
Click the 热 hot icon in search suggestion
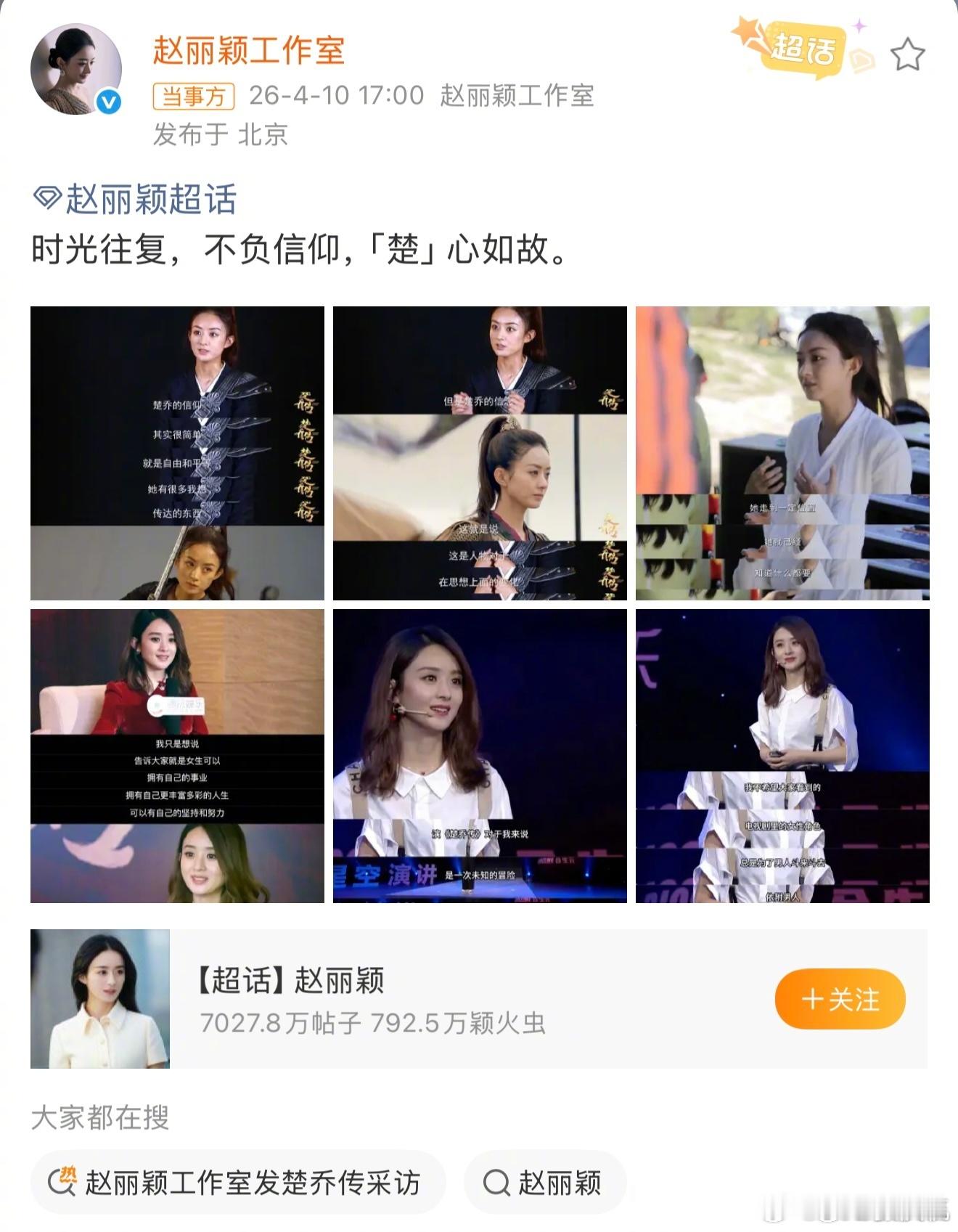pyautogui.click(x=65, y=1178)
